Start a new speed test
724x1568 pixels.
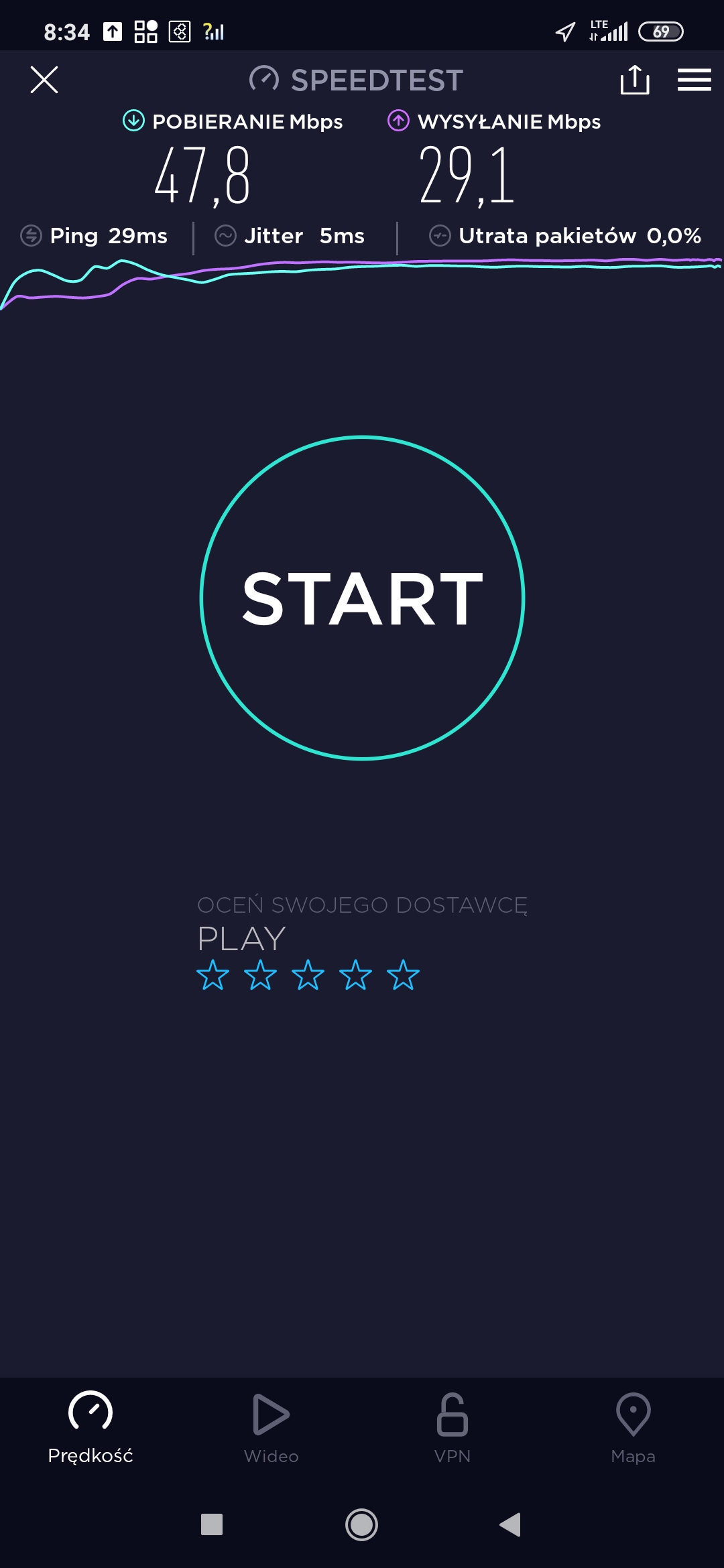click(362, 598)
